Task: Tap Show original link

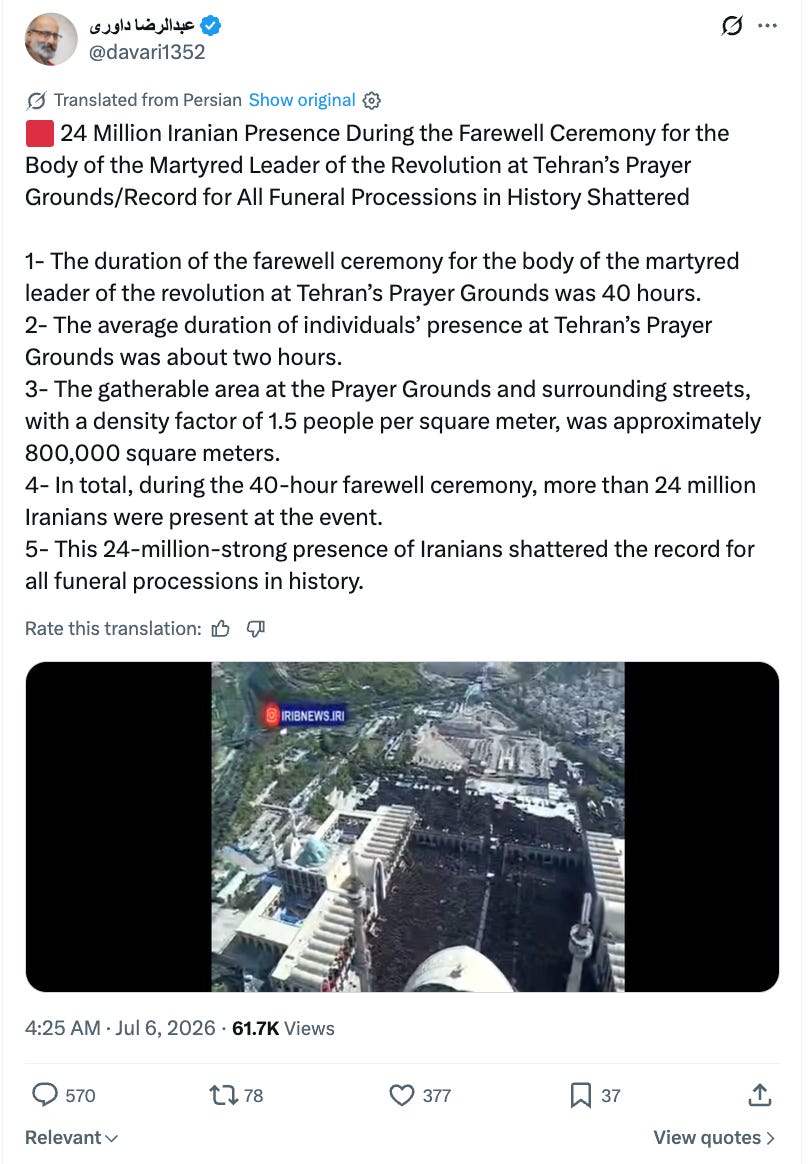Action: pyautogui.click(x=301, y=100)
